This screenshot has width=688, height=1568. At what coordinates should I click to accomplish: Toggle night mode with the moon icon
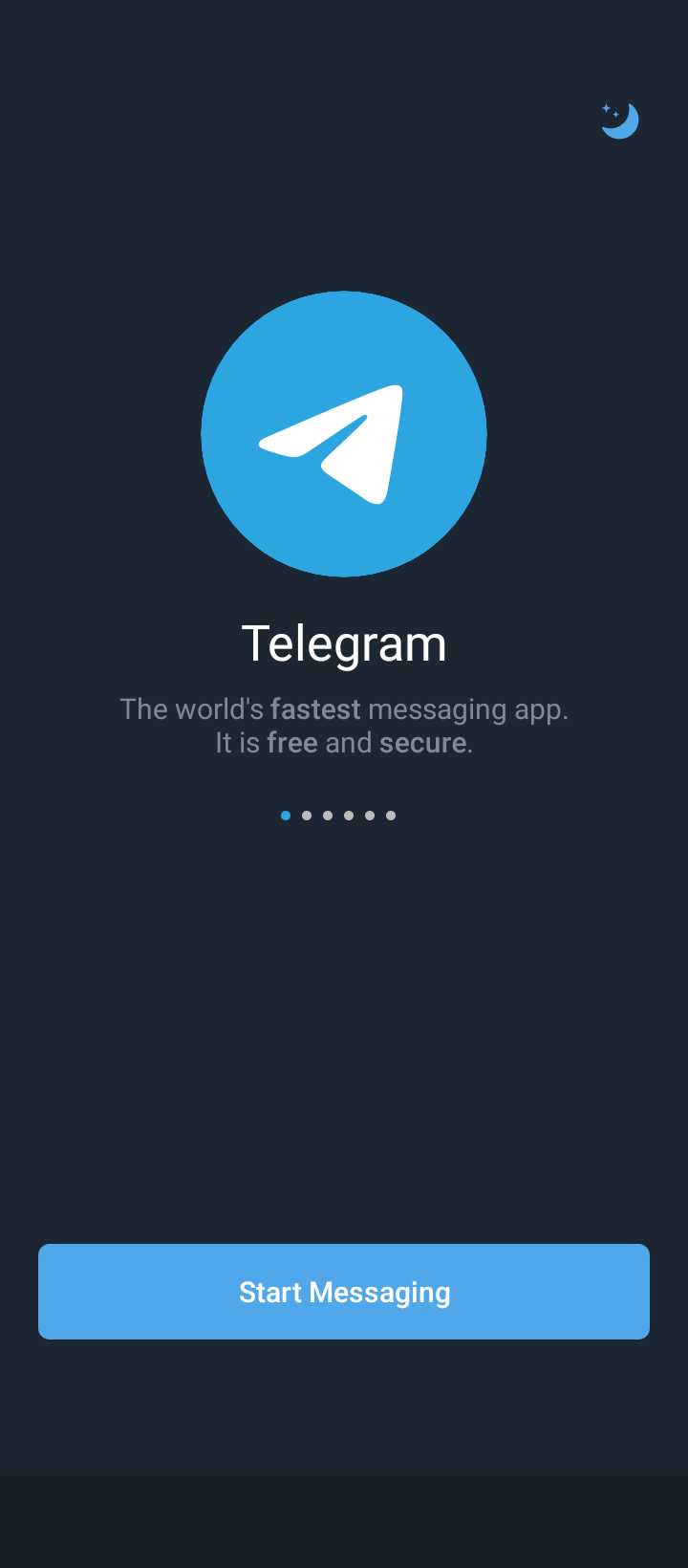(619, 121)
